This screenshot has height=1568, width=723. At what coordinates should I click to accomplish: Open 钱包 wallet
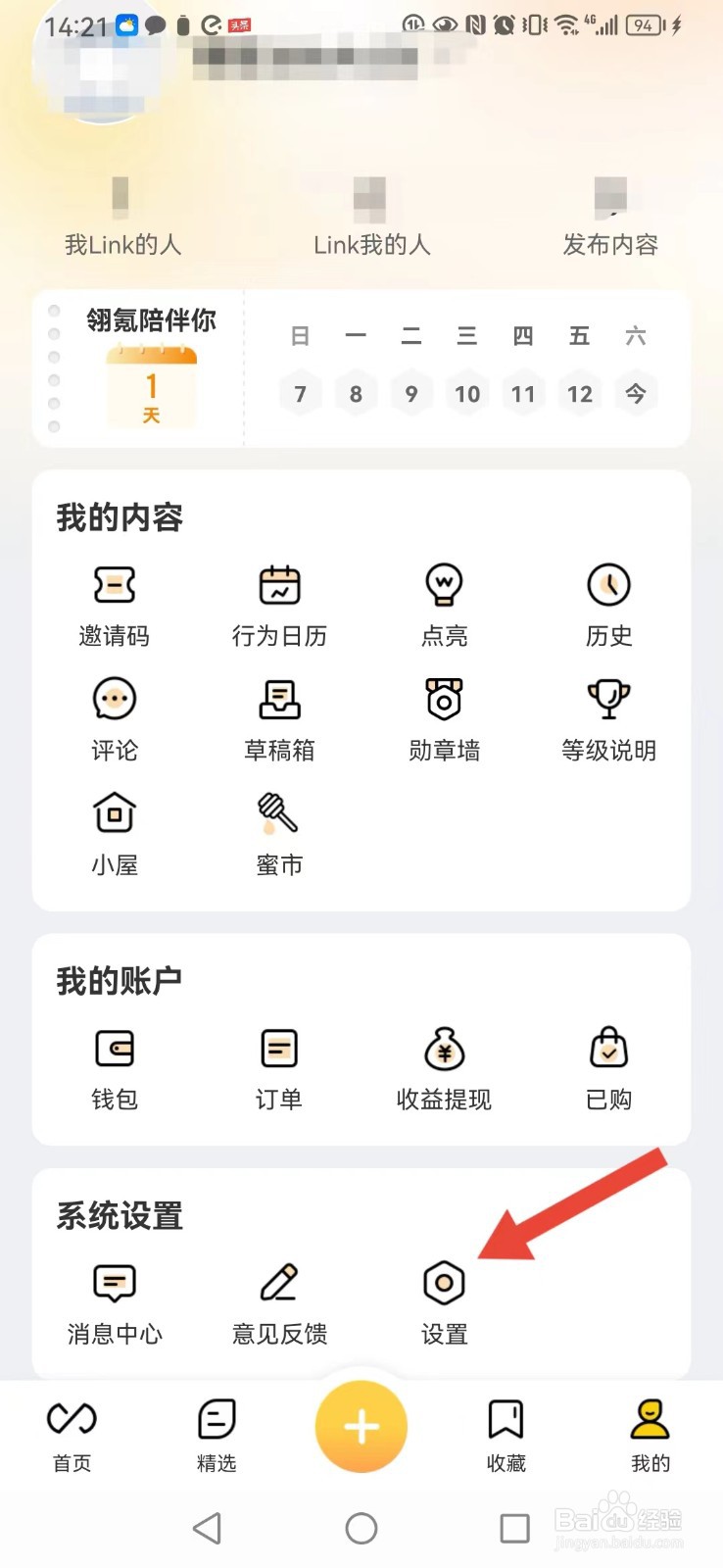click(x=115, y=1066)
